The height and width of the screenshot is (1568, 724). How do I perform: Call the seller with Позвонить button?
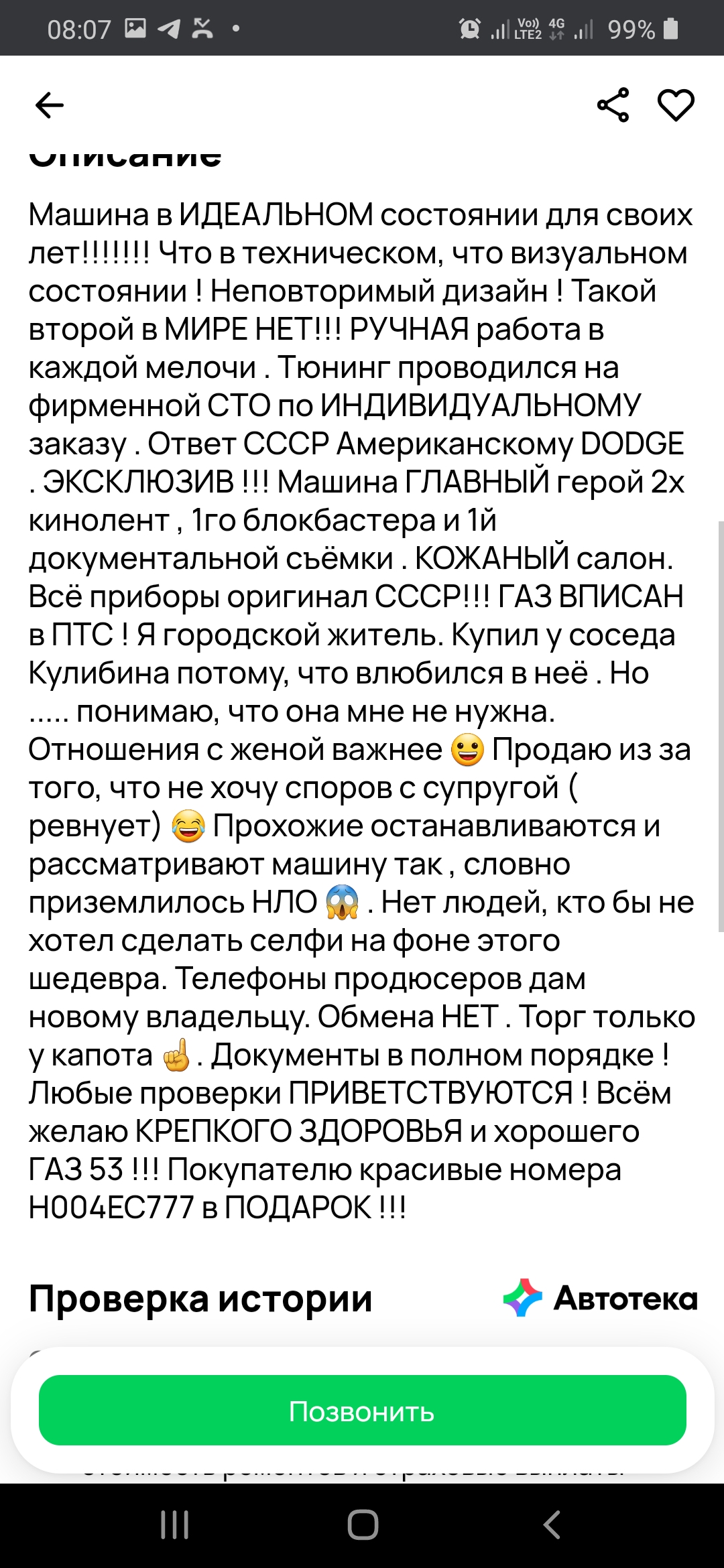click(362, 1410)
